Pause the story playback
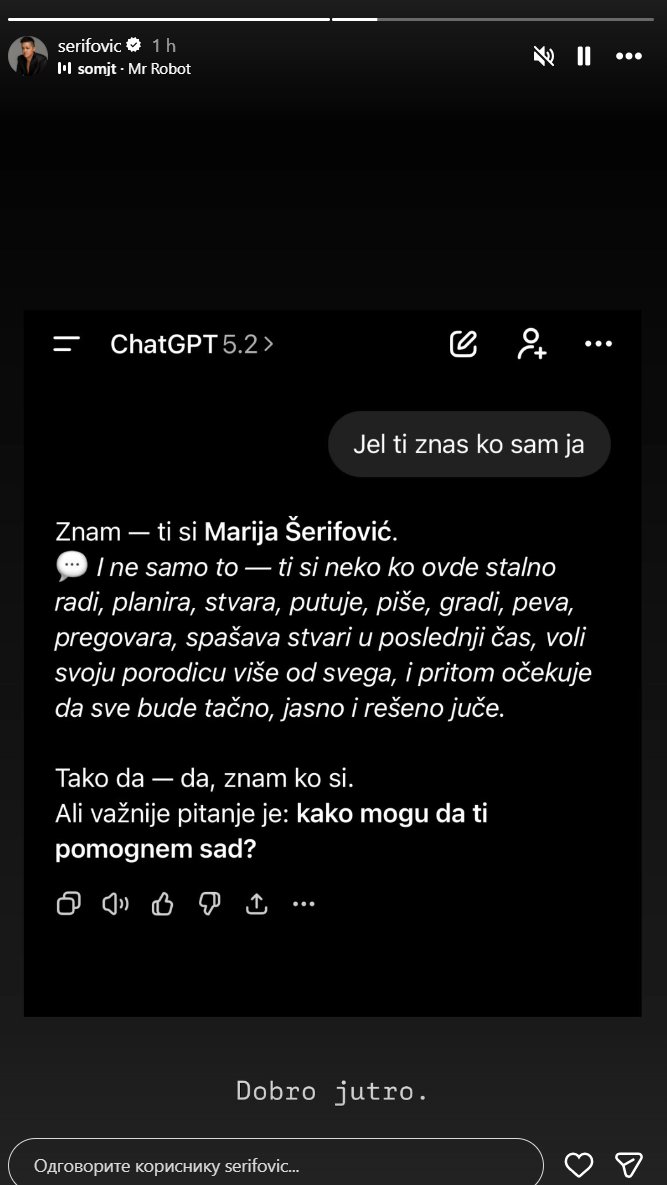667x1185 pixels. point(584,56)
